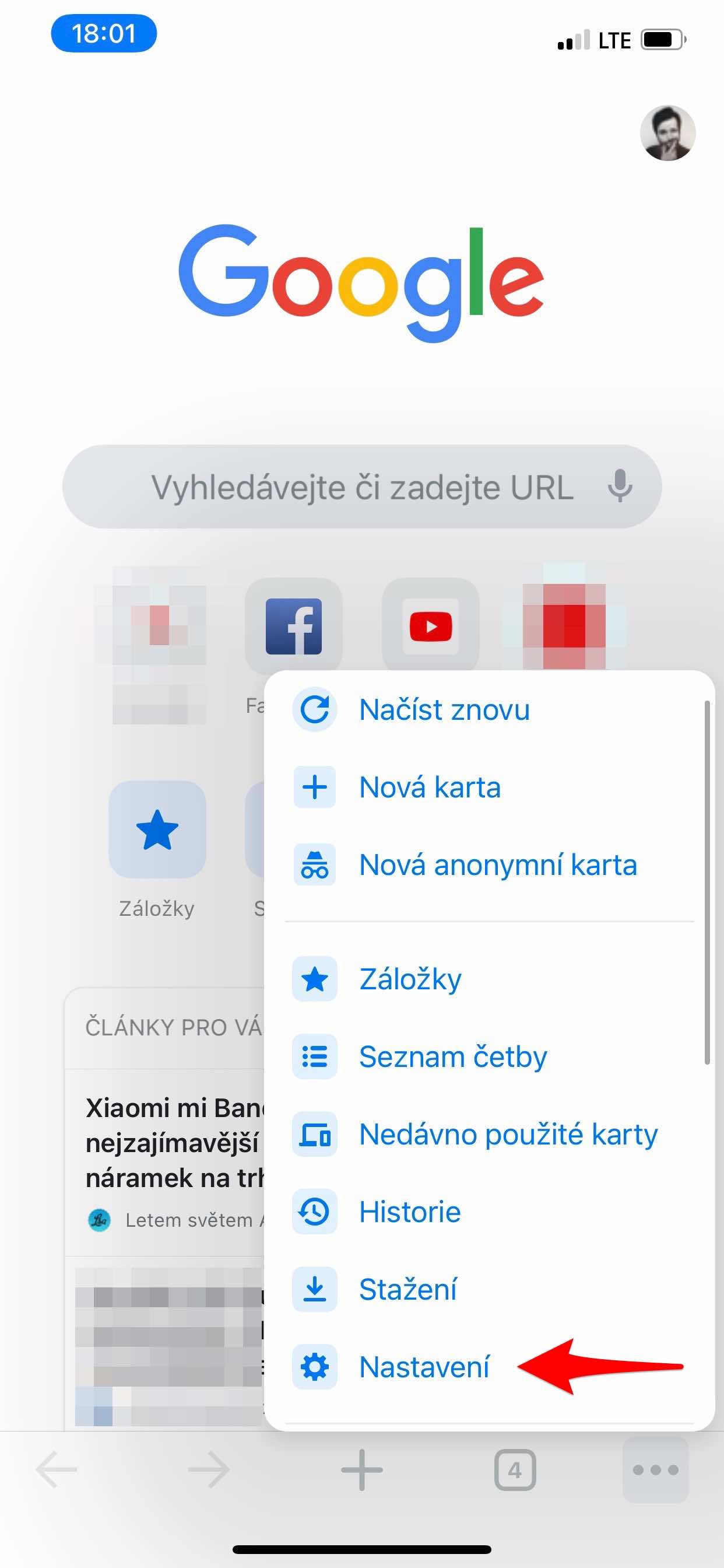The width and height of the screenshot is (724, 1568).
Task: Open Nedávno použité karty
Action: point(508,1135)
